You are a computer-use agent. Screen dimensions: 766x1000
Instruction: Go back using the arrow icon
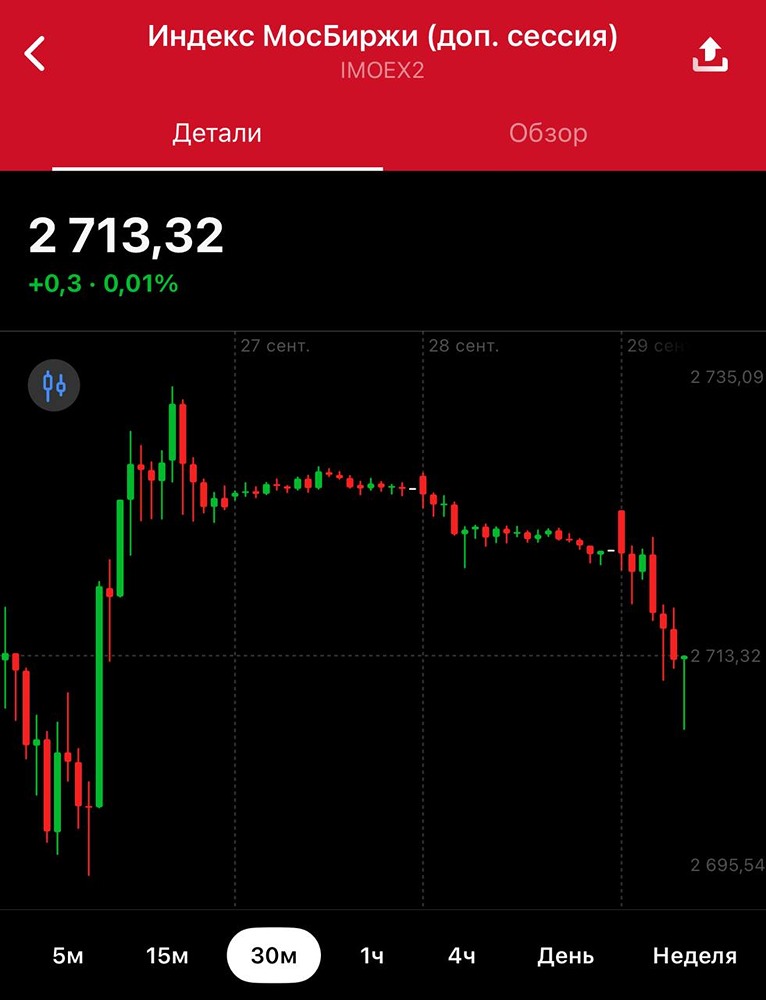click(36, 54)
